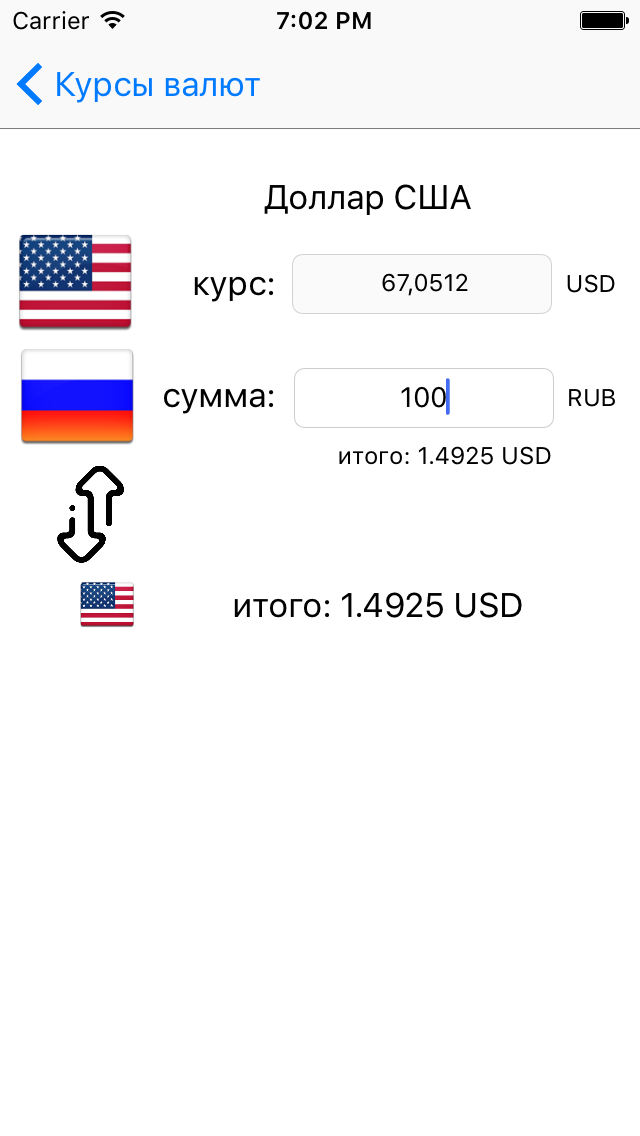
Task: Edit the сумма amount field
Action: (423, 398)
